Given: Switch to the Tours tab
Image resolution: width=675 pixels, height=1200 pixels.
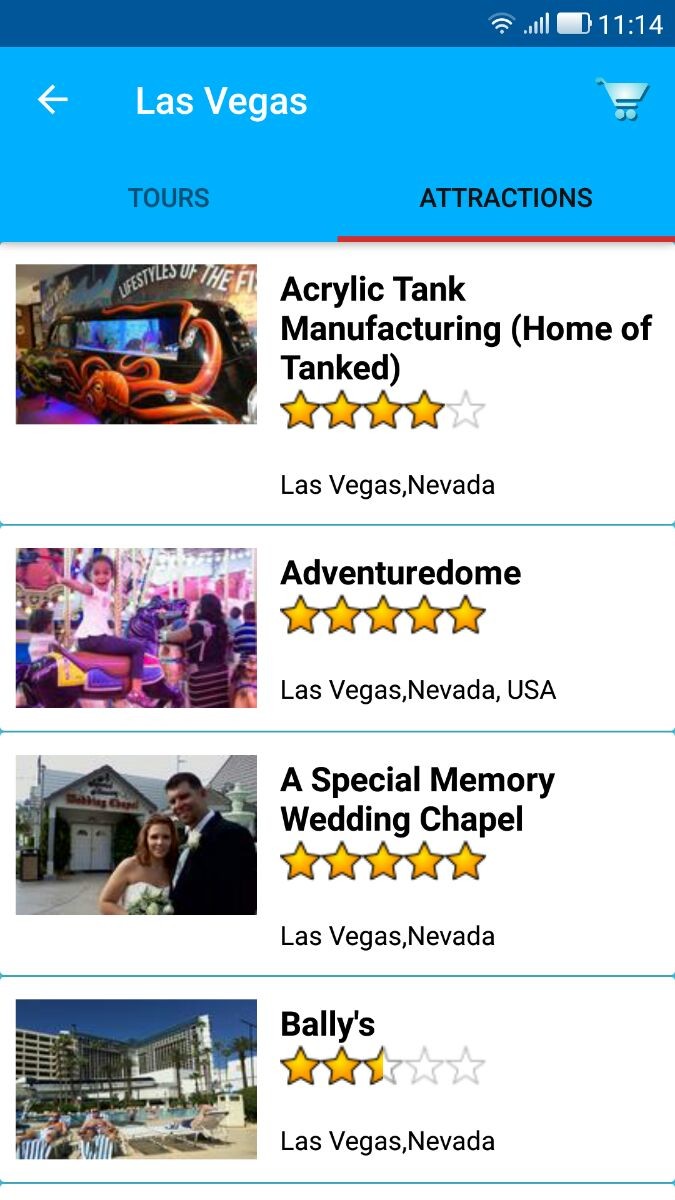Looking at the screenshot, I should pyautogui.click(x=169, y=198).
